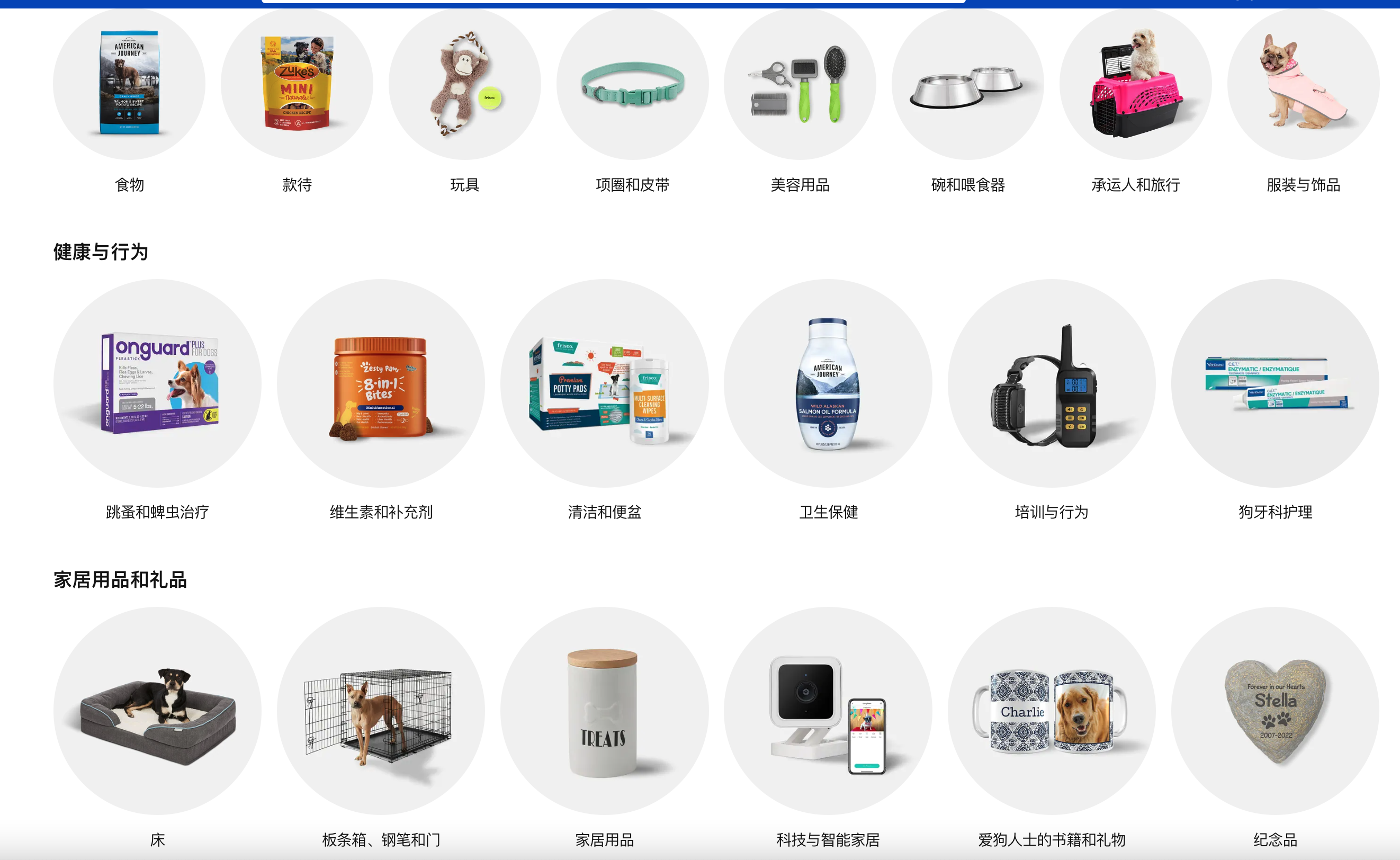View 碗和喂食器 products
This screenshot has height=860, width=1400.
pos(967,84)
